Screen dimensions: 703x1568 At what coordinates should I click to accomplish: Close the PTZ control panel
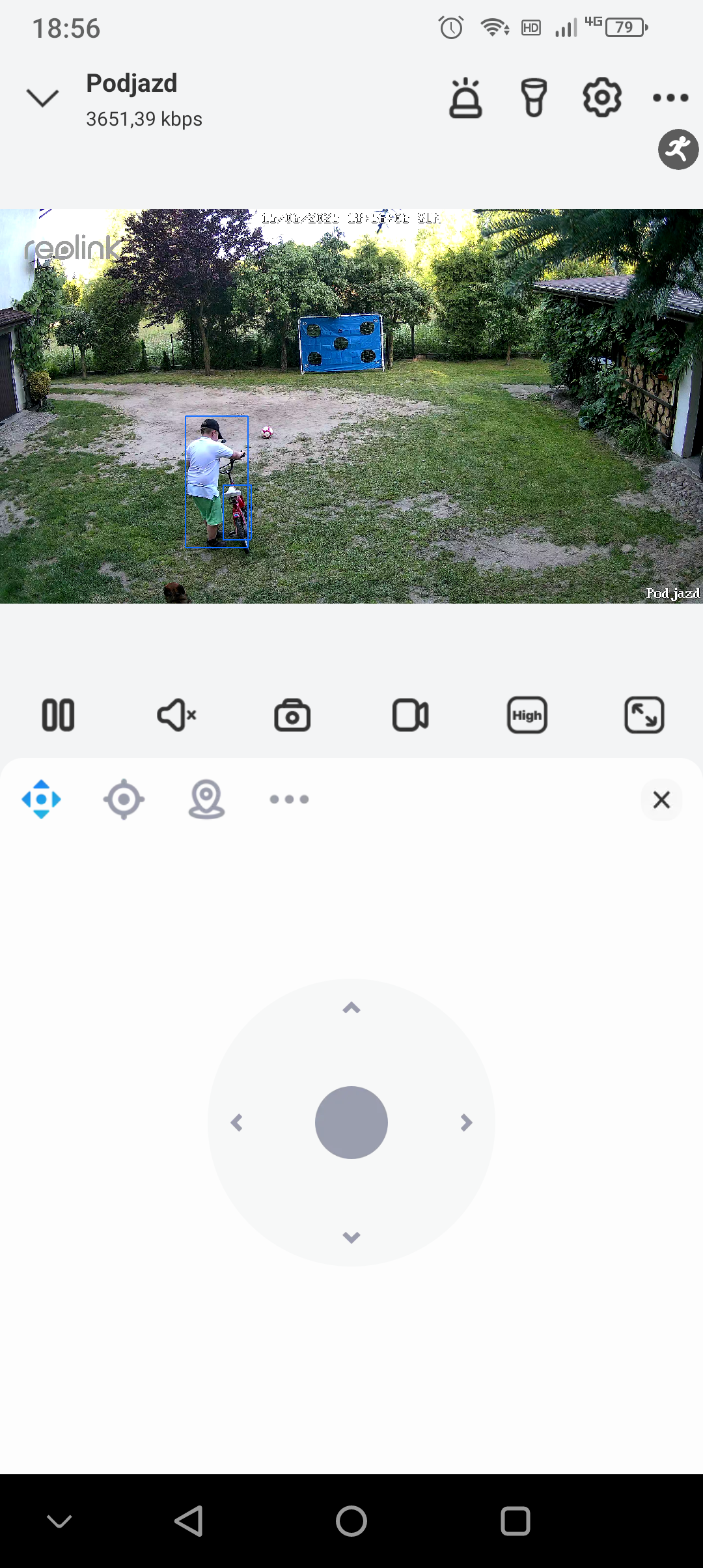pos(661,799)
